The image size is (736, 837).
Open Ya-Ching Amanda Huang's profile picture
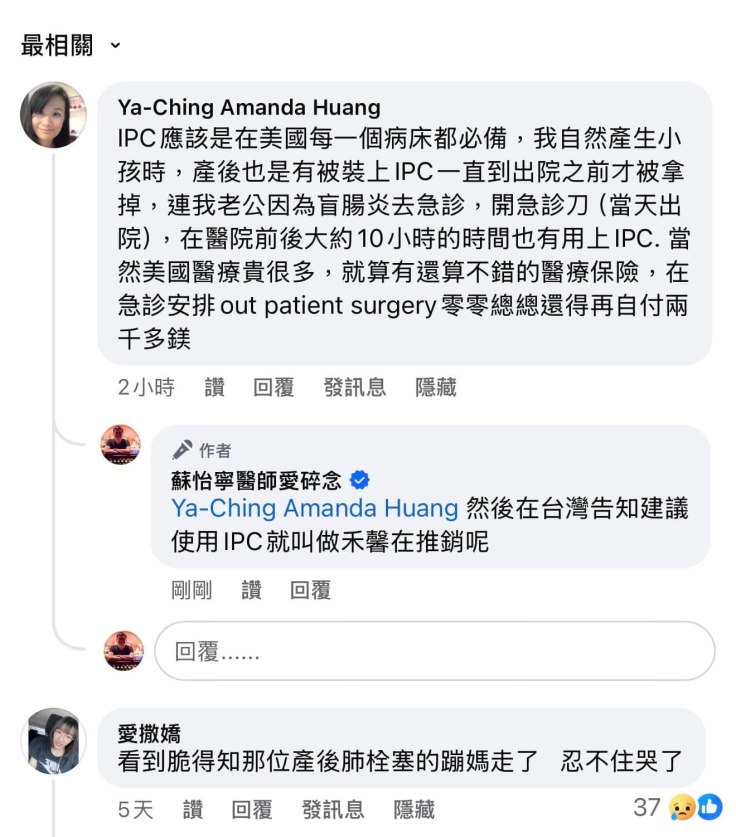(53, 115)
